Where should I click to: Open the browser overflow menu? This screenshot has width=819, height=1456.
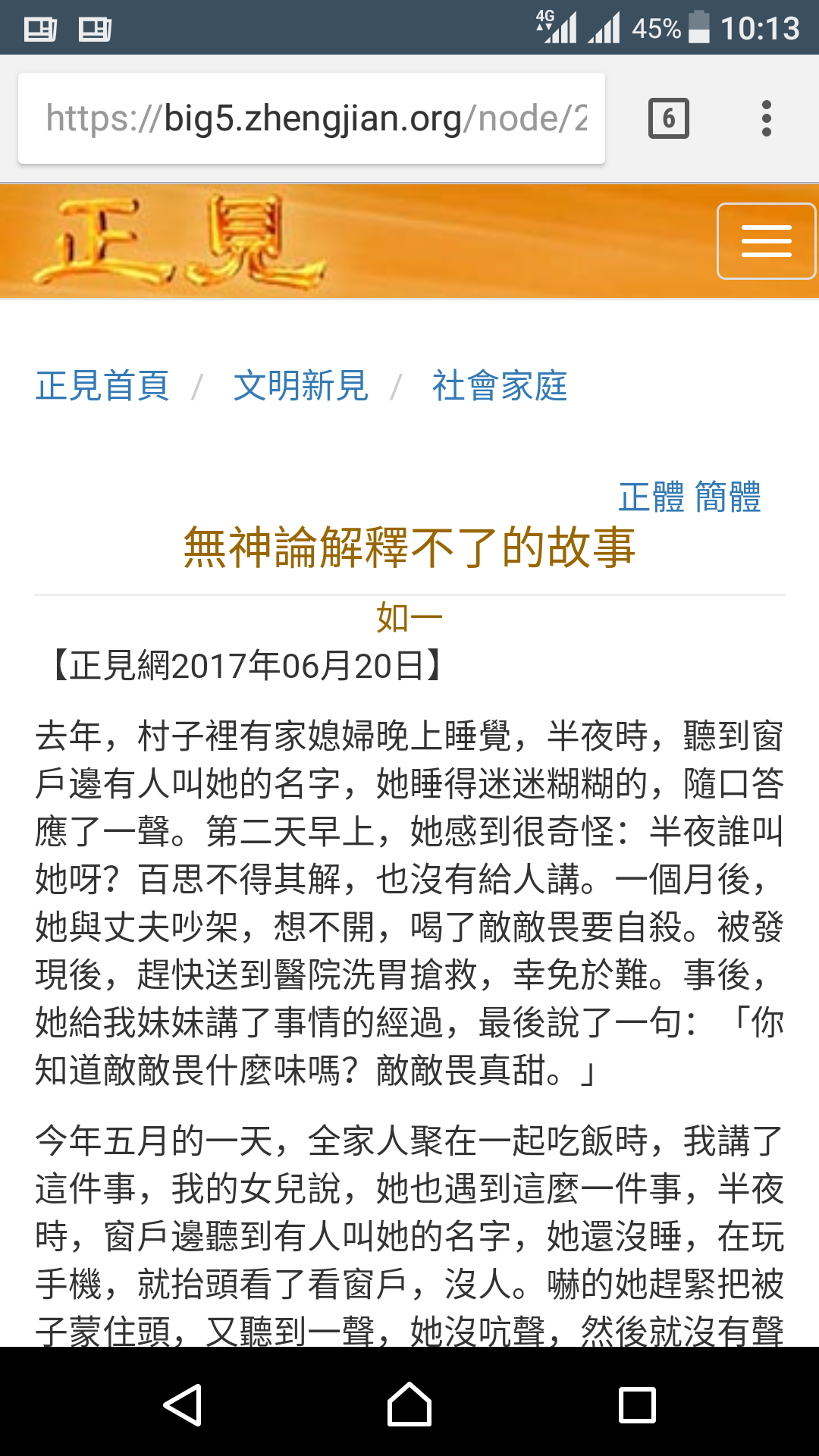click(x=767, y=118)
